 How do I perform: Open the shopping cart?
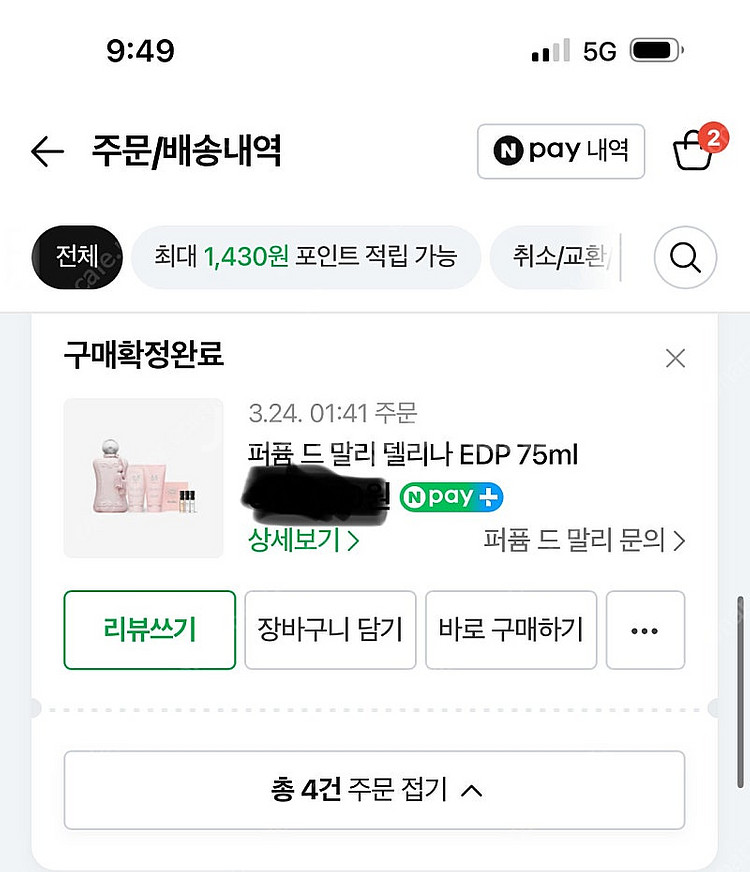(x=695, y=151)
